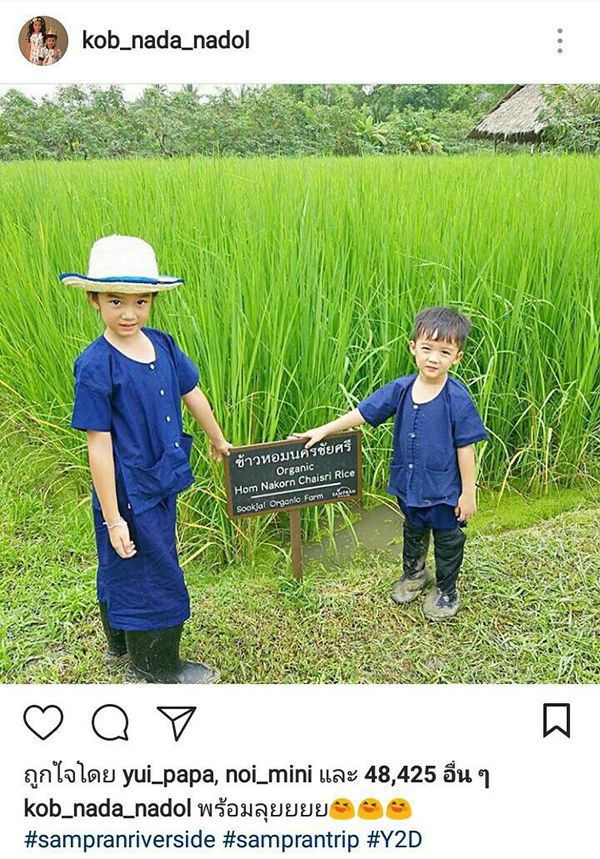Viewport: 600px width, 859px height.
Task: Bookmark this post
Action: coord(556,721)
